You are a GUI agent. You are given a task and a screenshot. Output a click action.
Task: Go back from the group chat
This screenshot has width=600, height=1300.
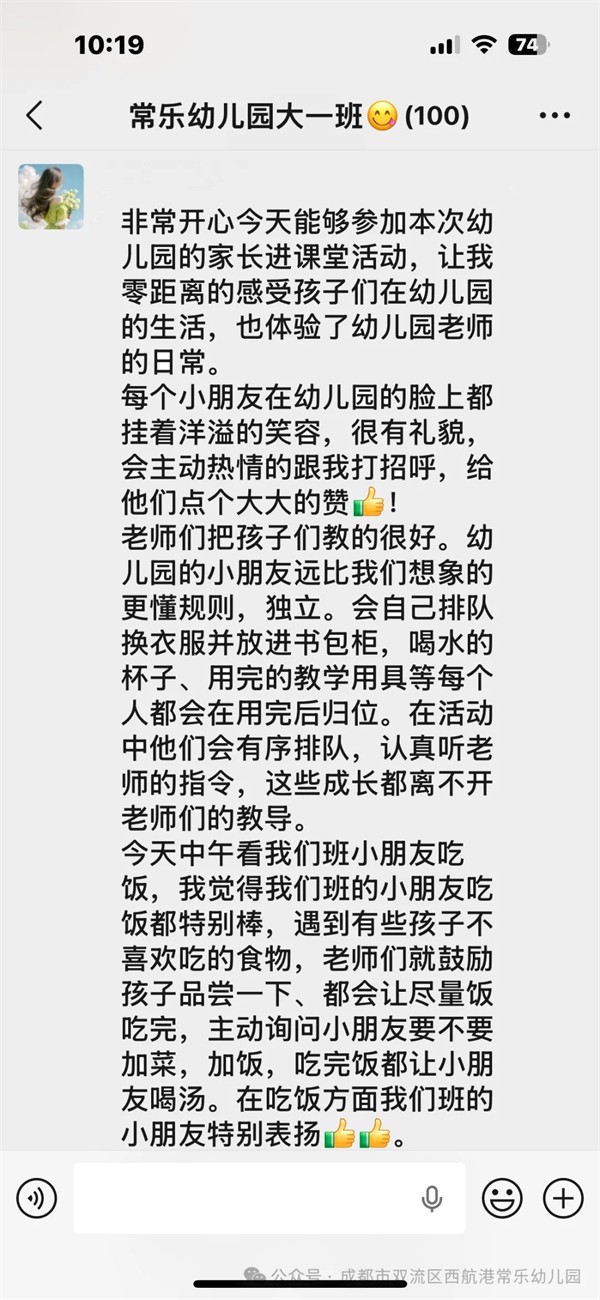(35, 116)
